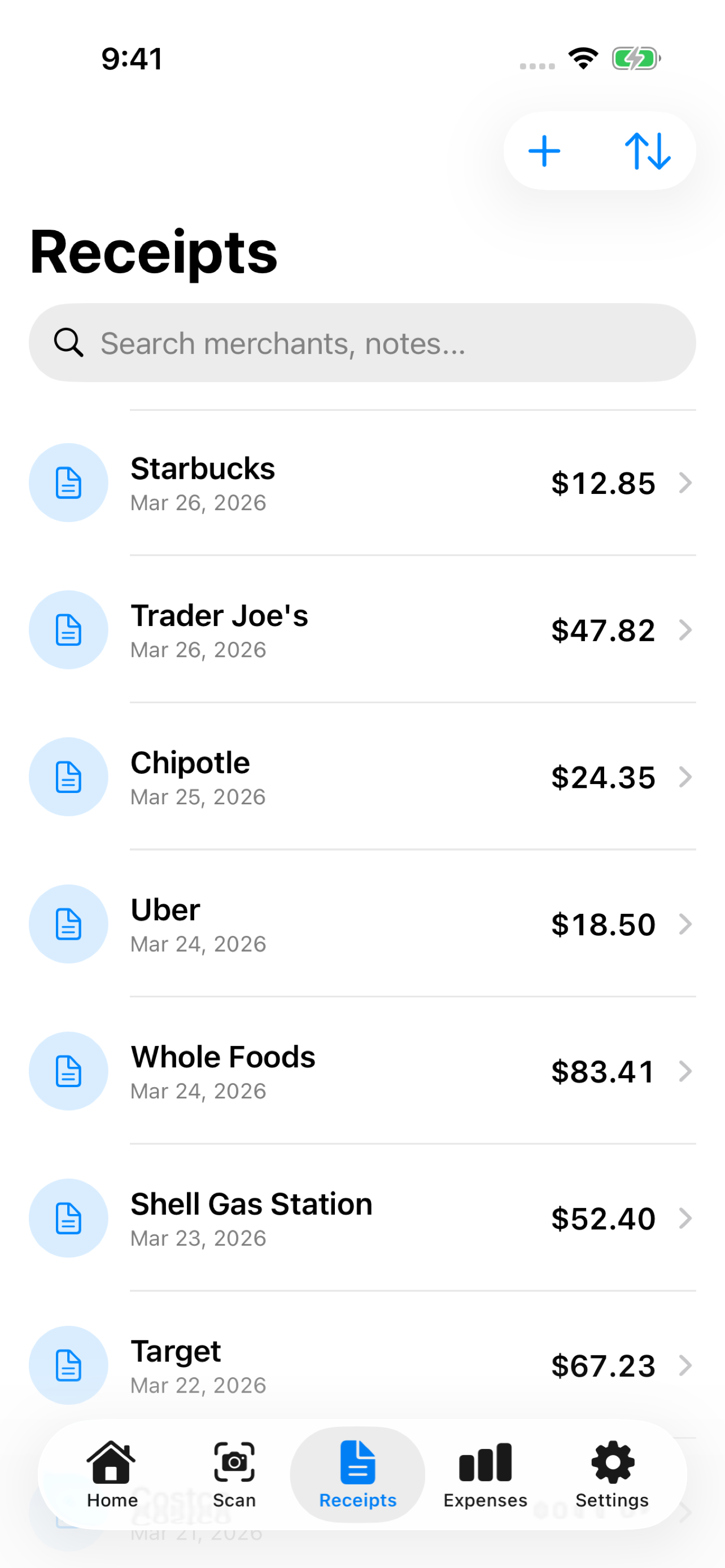The width and height of the screenshot is (725, 1568).
Task: Open the Scan camera icon
Action: [x=234, y=1462]
